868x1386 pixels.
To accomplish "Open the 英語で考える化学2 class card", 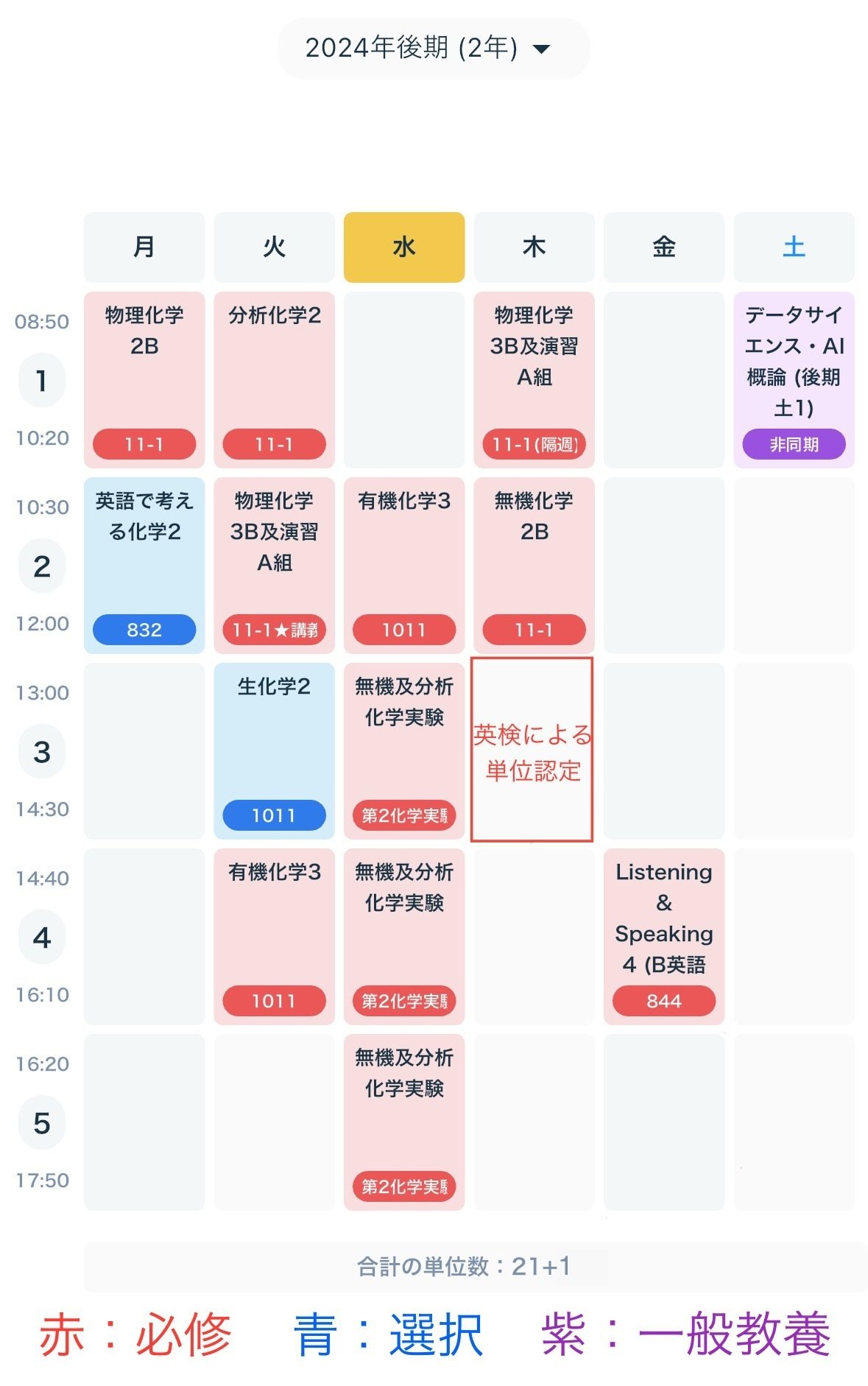I will [x=144, y=564].
